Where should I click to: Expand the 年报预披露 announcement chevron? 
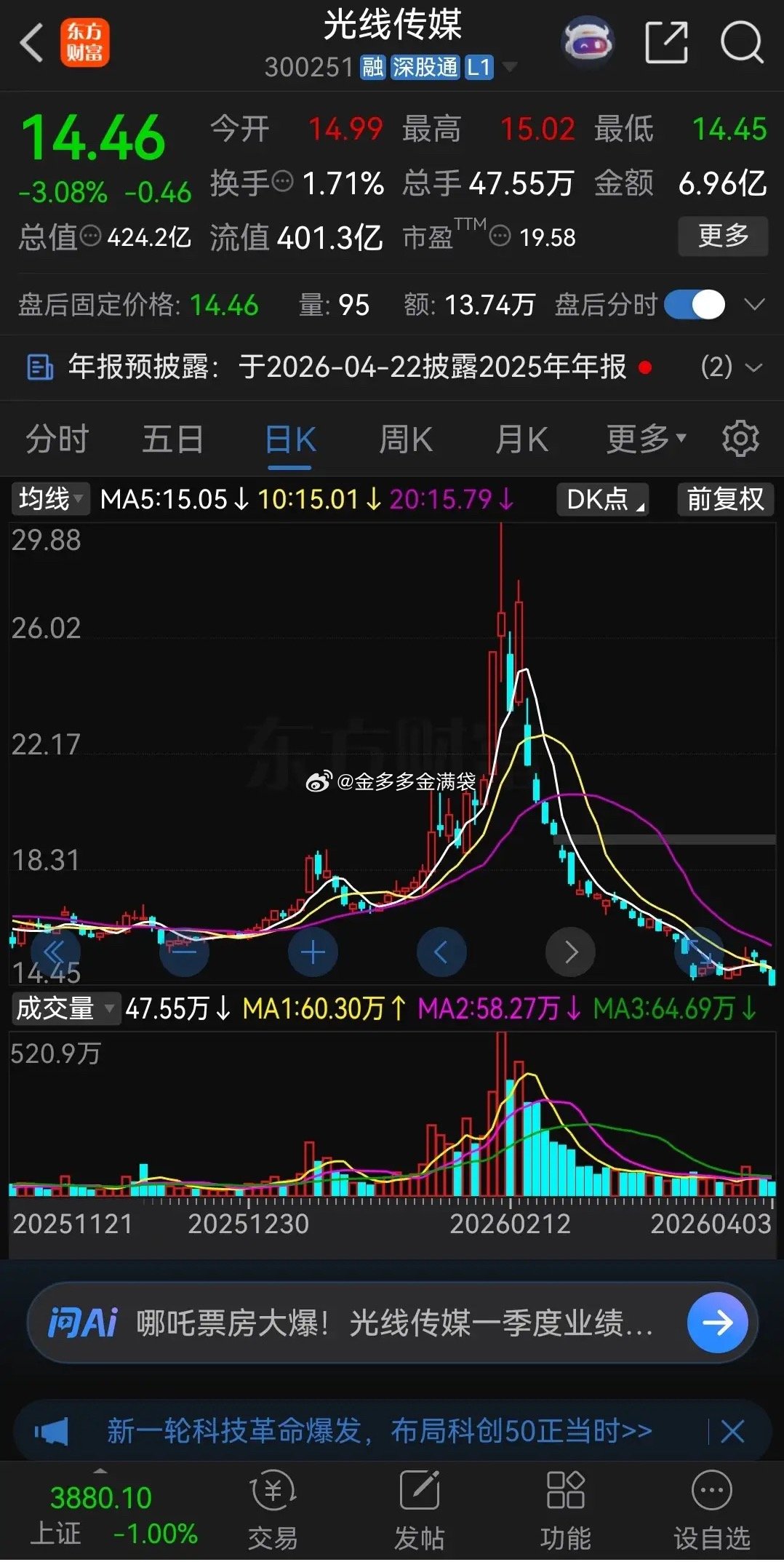tap(754, 369)
